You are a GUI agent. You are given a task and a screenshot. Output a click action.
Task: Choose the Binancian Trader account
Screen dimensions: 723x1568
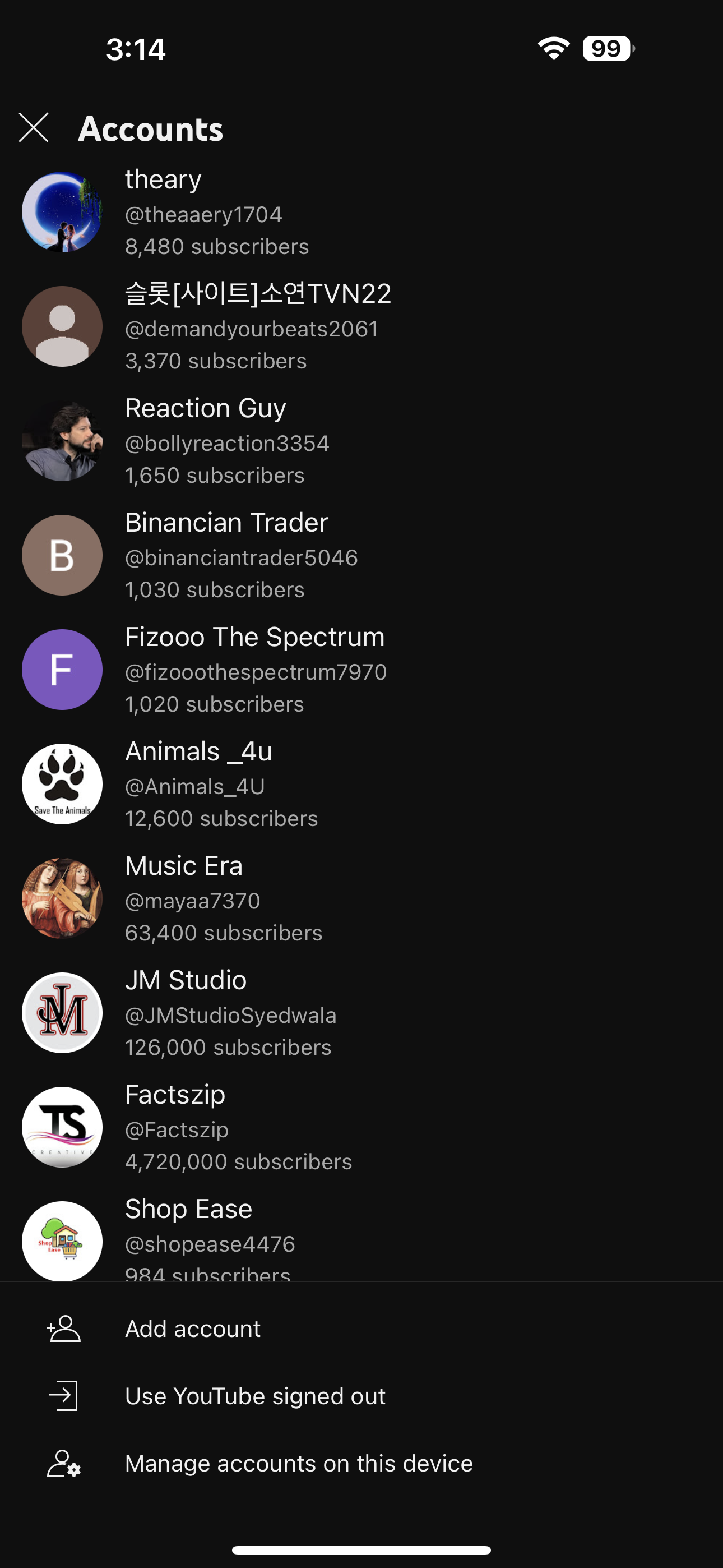tap(361, 555)
